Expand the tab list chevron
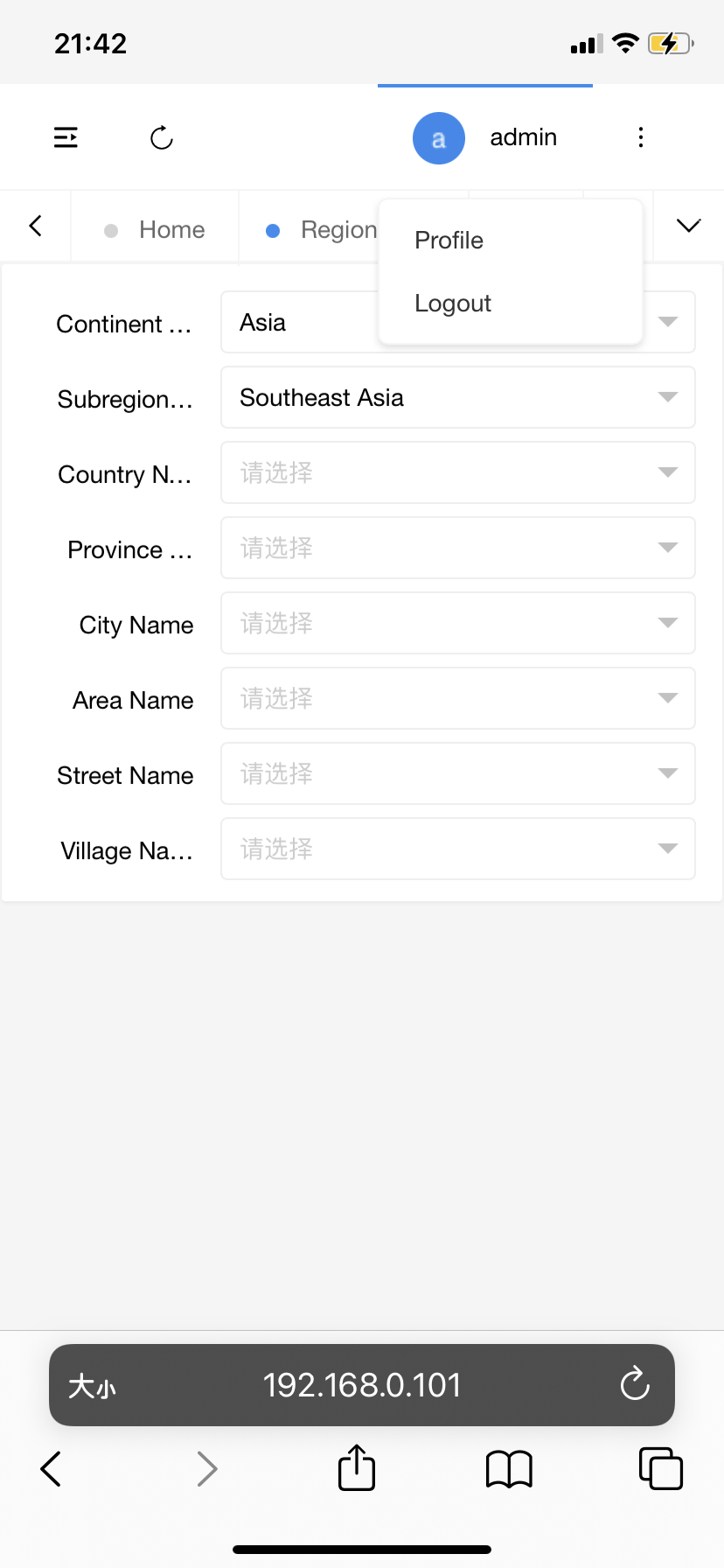This screenshot has height=1568, width=724. point(689,226)
